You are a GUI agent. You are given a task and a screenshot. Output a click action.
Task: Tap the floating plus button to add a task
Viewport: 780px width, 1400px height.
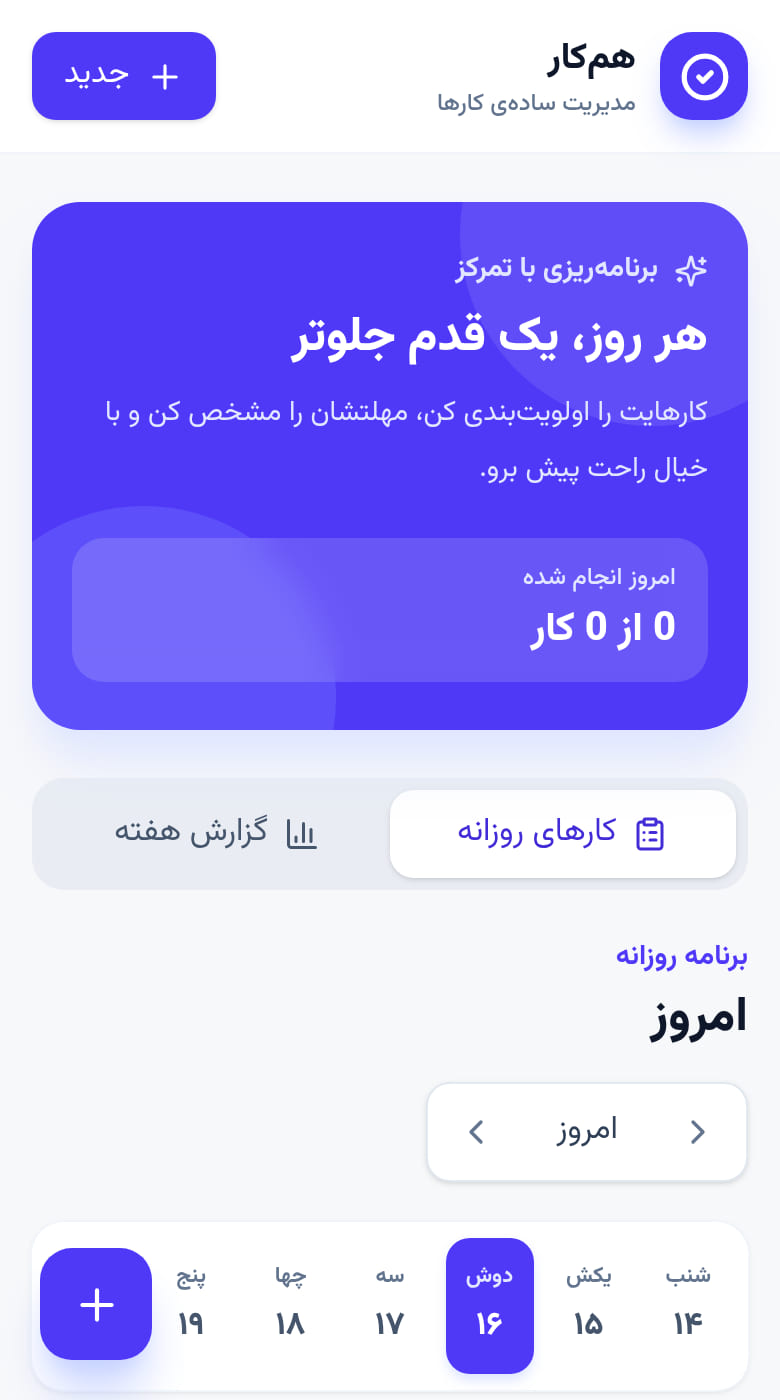click(x=96, y=1304)
